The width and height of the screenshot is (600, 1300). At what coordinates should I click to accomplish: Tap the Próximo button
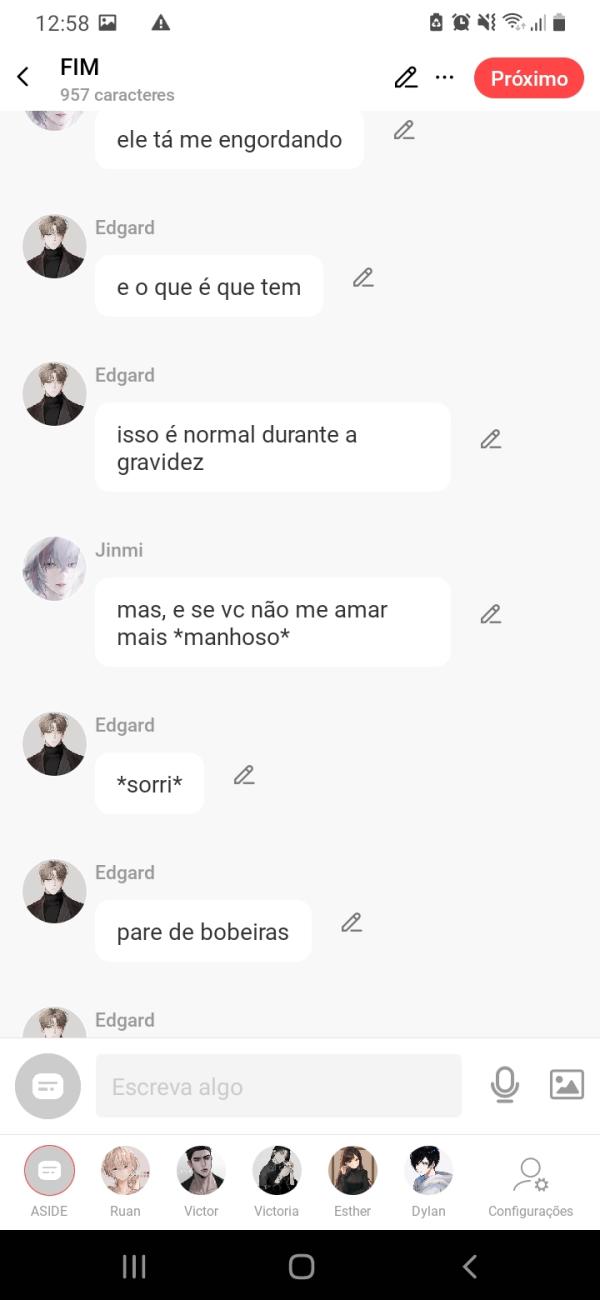click(x=529, y=79)
